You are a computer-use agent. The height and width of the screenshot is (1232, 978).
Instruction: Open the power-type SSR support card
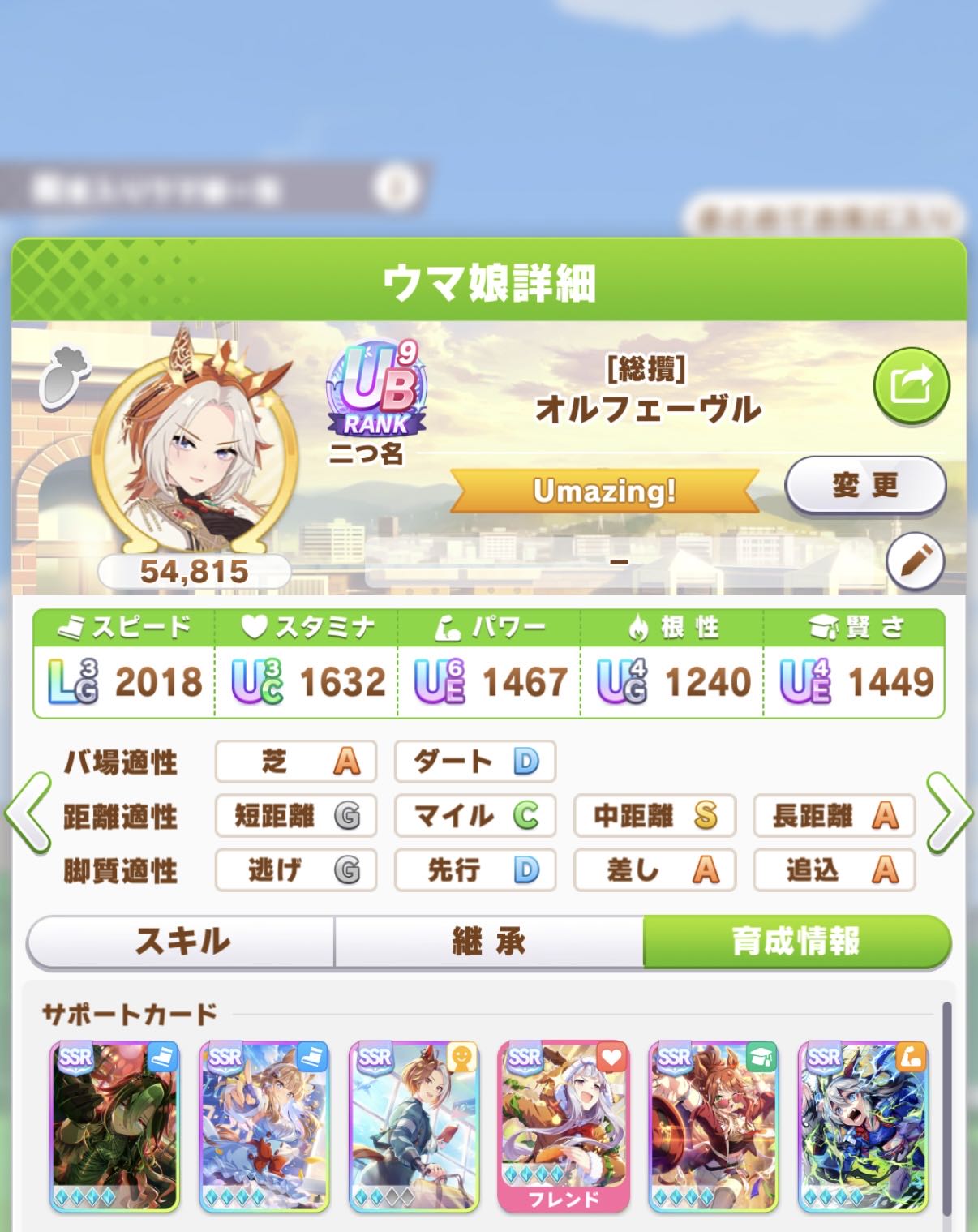pyautogui.click(x=863, y=1126)
